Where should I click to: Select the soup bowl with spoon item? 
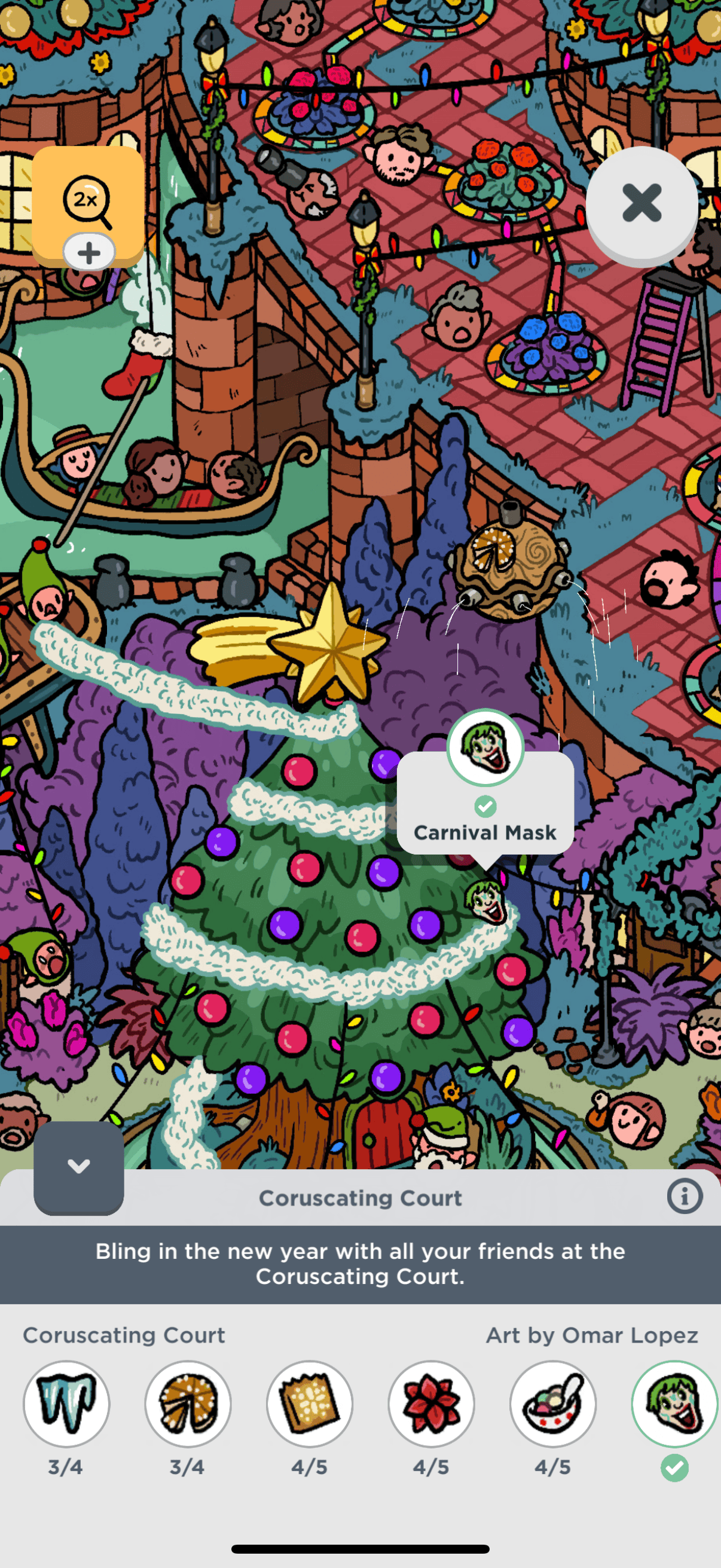click(553, 1404)
